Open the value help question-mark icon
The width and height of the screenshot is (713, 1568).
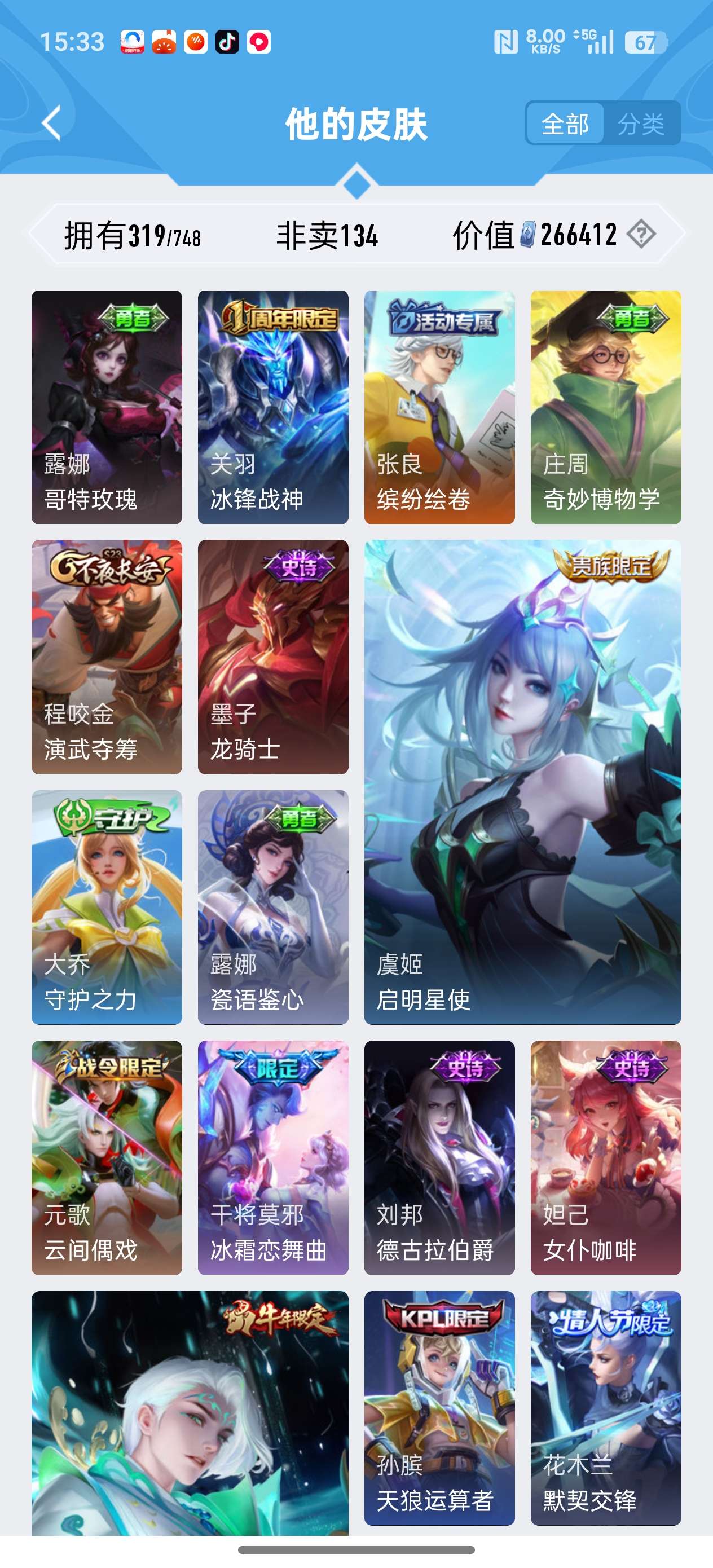641,234
